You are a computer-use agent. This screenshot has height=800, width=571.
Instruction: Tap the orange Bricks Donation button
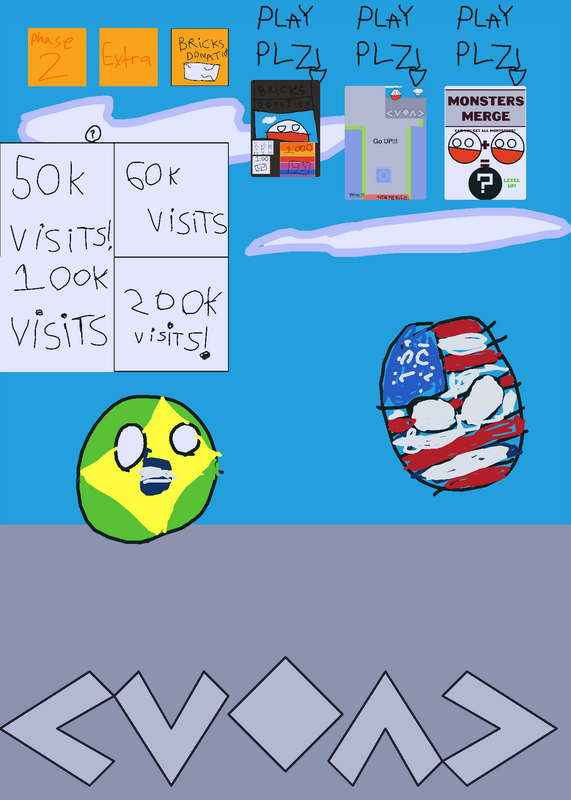click(200, 57)
